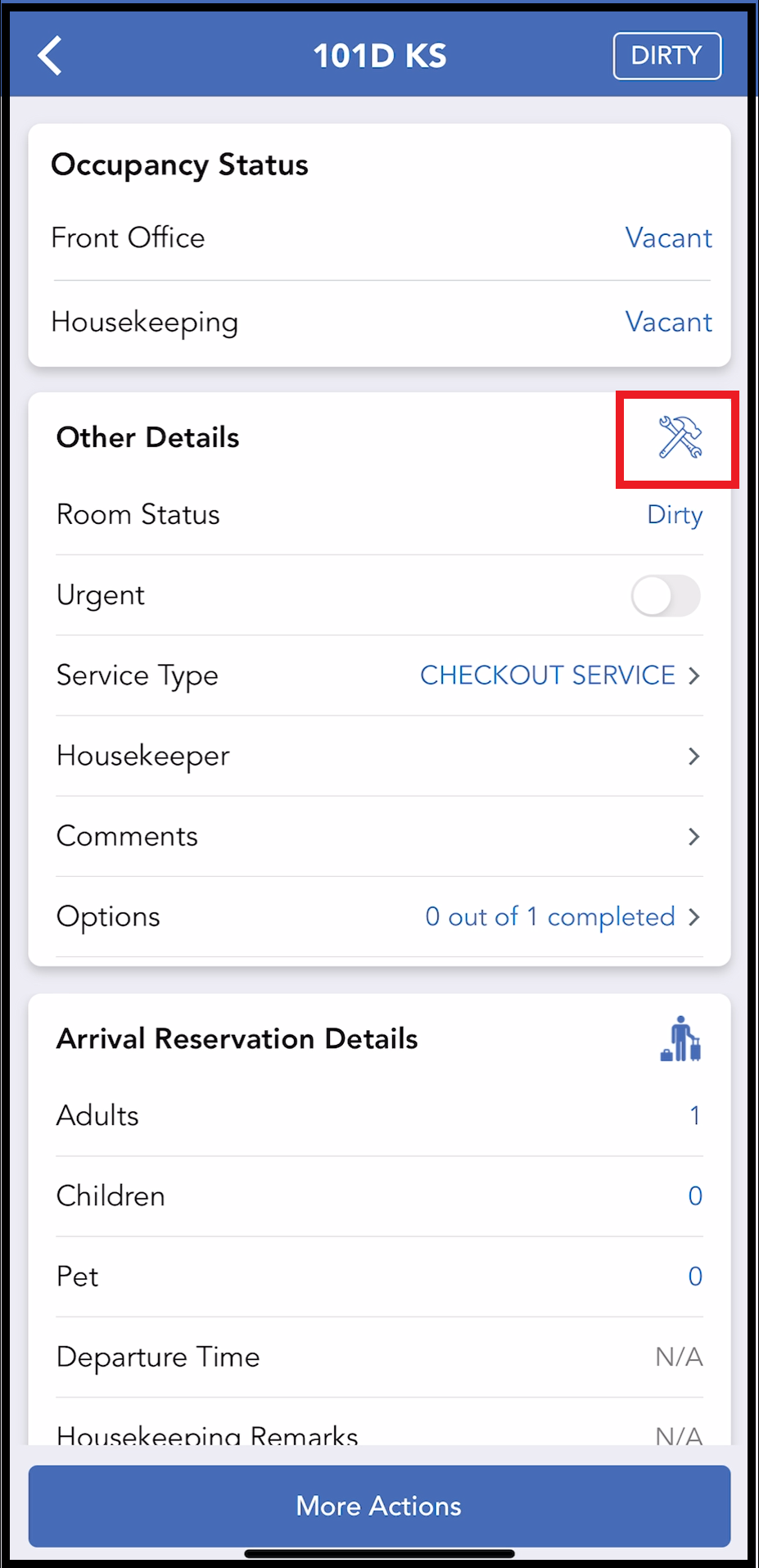Toggle the Urgent switch on
The height and width of the screenshot is (1568, 759).
[665, 595]
